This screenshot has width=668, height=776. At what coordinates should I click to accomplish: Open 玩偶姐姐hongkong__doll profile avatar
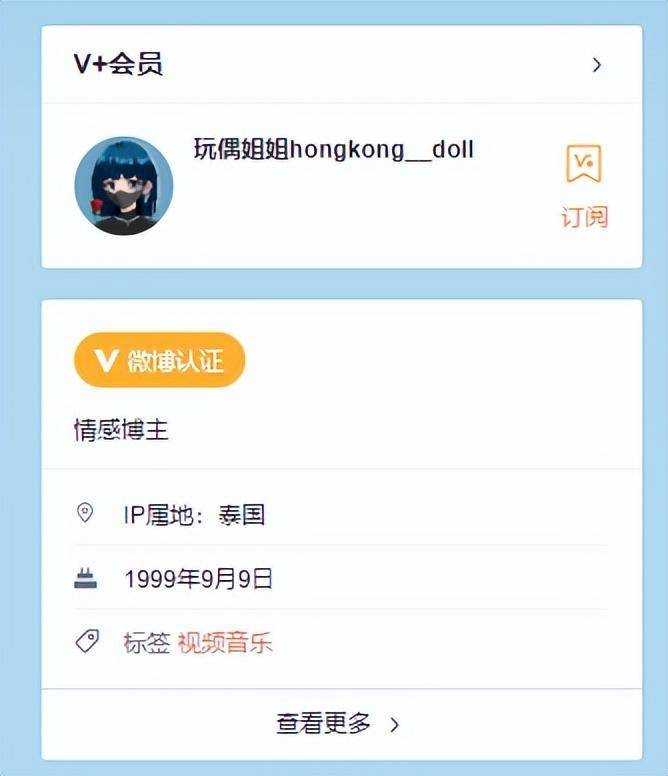pos(124,187)
